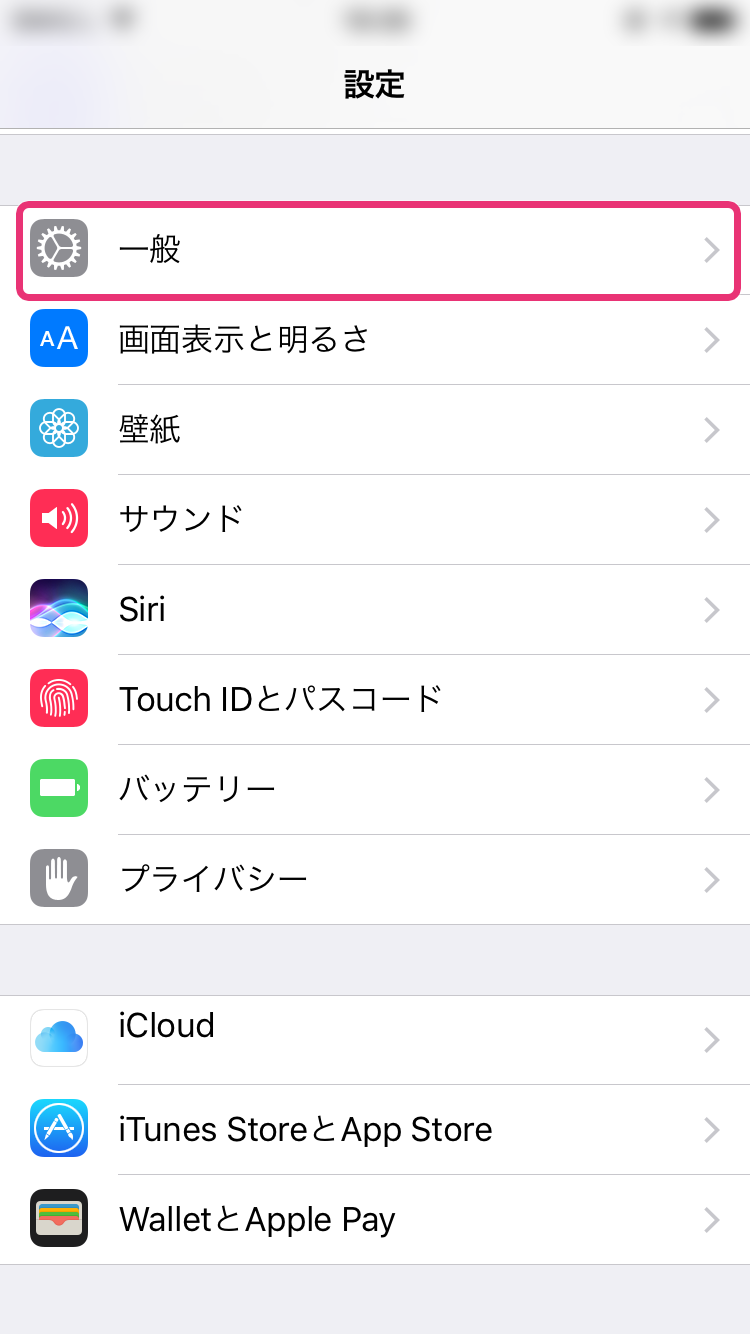Open the 一般 settings row
The height and width of the screenshot is (1334, 750).
click(x=375, y=250)
